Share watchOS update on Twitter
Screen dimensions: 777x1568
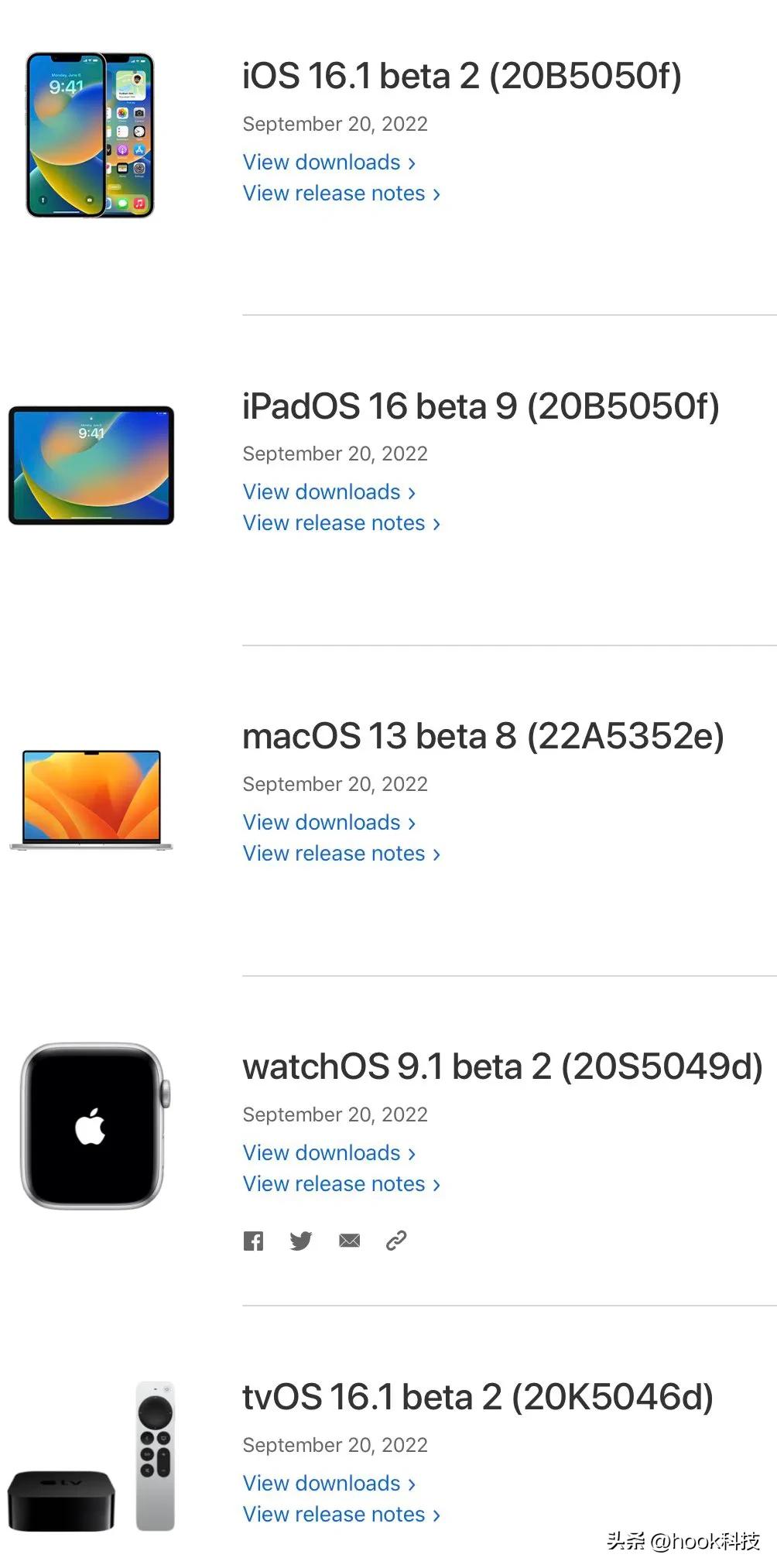tap(301, 1241)
